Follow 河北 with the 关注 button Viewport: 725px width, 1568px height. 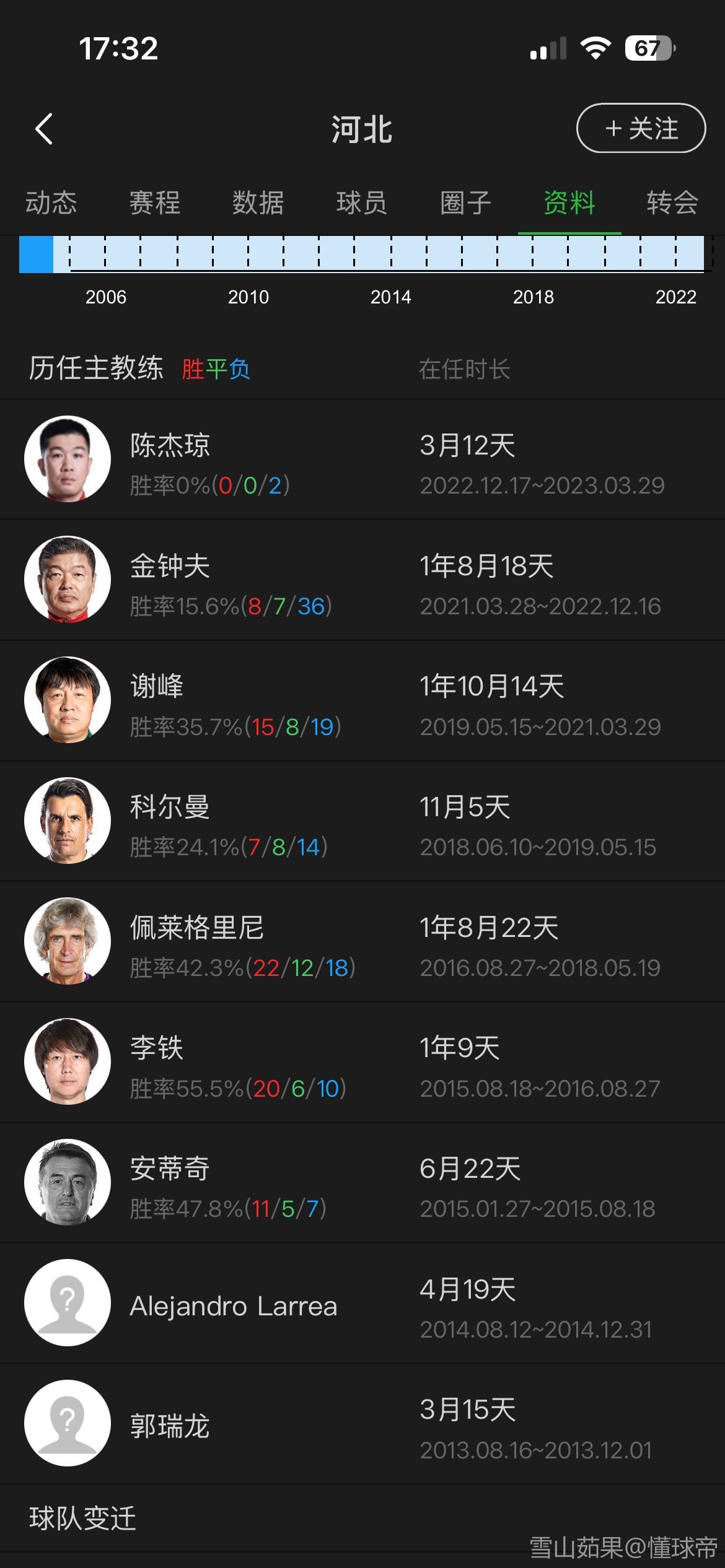pyautogui.click(x=641, y=128)
